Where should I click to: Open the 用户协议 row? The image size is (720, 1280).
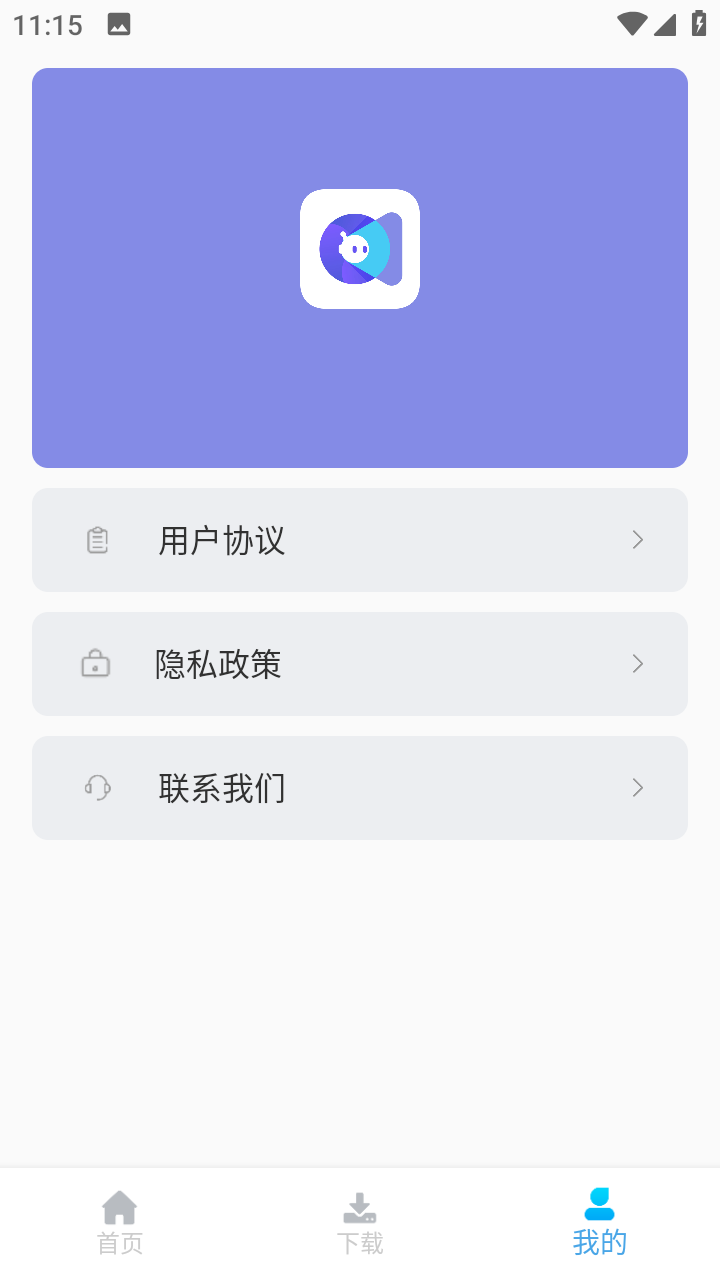360,540
